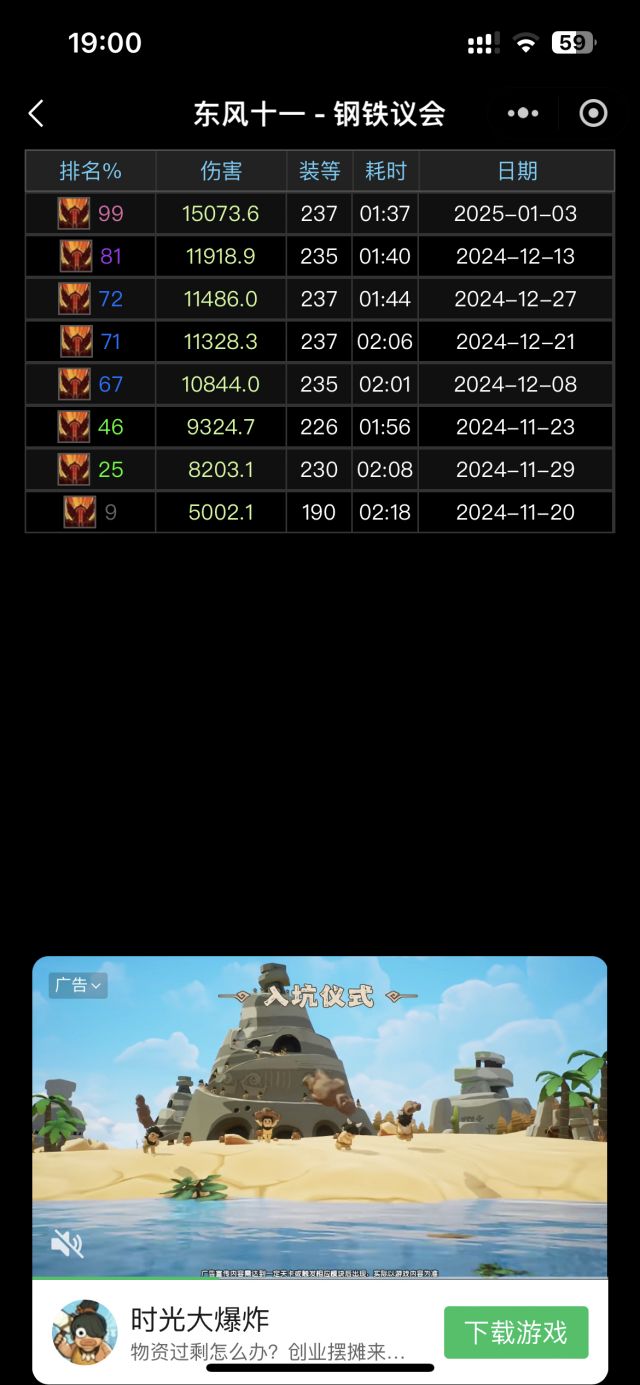Tap the 下载游戏 button
Image resolution: width=640 pixels, height=1385 pixels.
[x=516, y=1332]
